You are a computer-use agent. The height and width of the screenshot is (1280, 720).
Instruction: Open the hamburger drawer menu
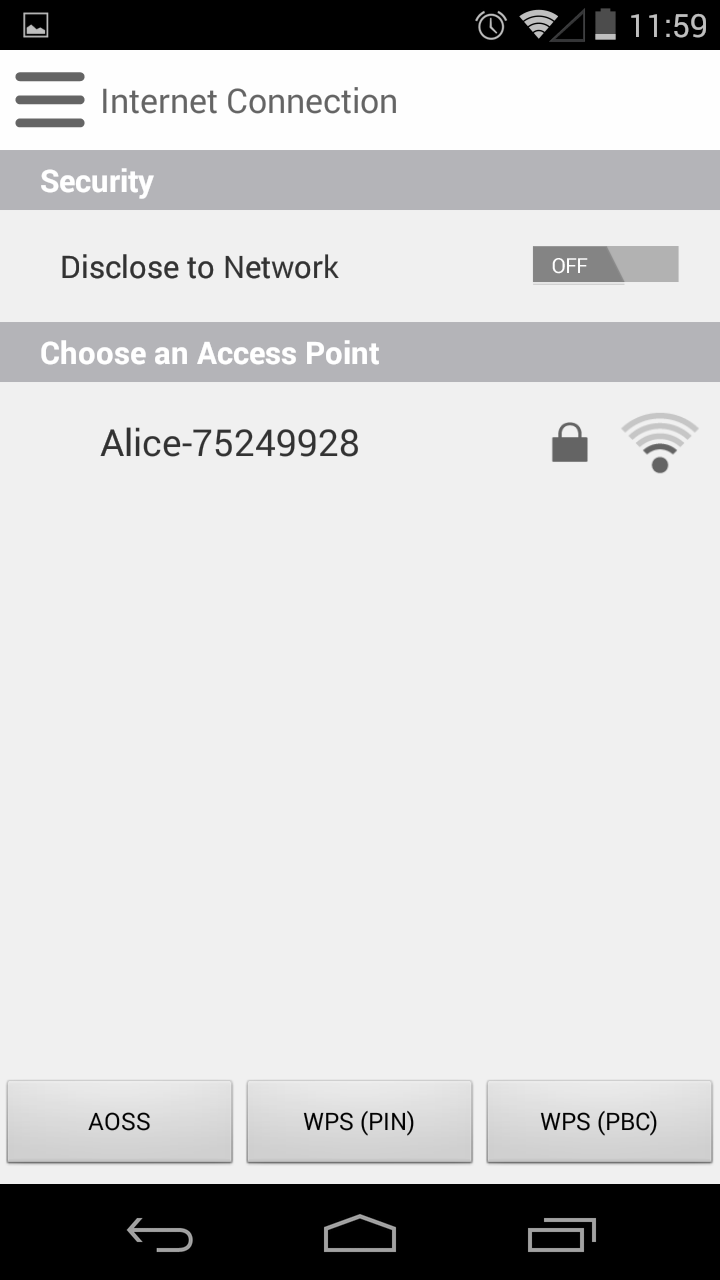point(50,100)
